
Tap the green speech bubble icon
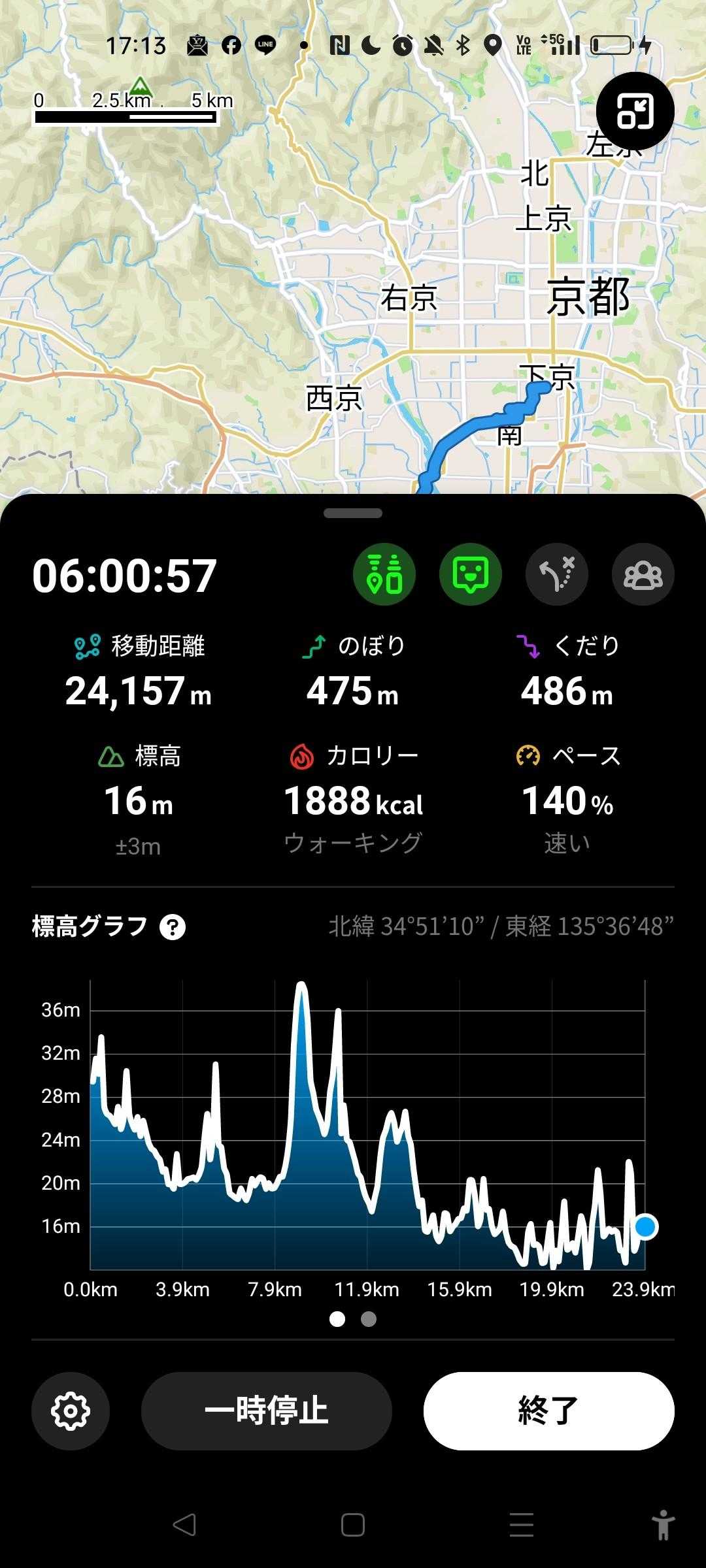(x=471, y=574)
